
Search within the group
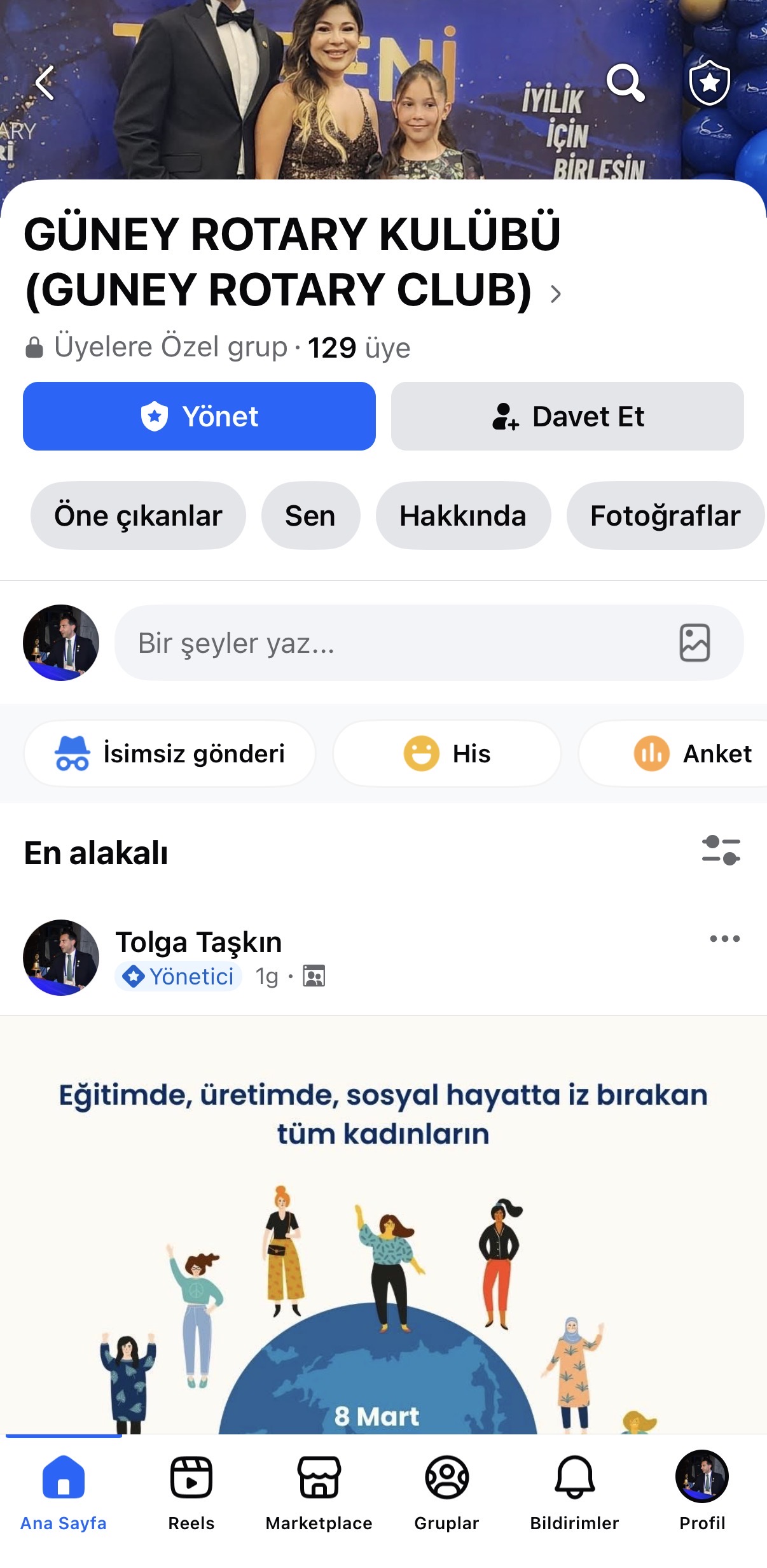[x=625, y=83]
